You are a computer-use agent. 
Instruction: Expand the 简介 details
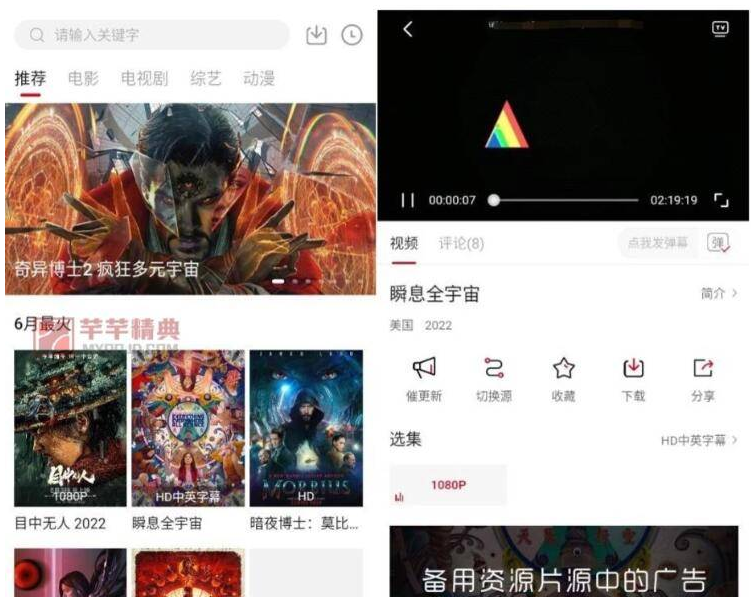point(719,293)
